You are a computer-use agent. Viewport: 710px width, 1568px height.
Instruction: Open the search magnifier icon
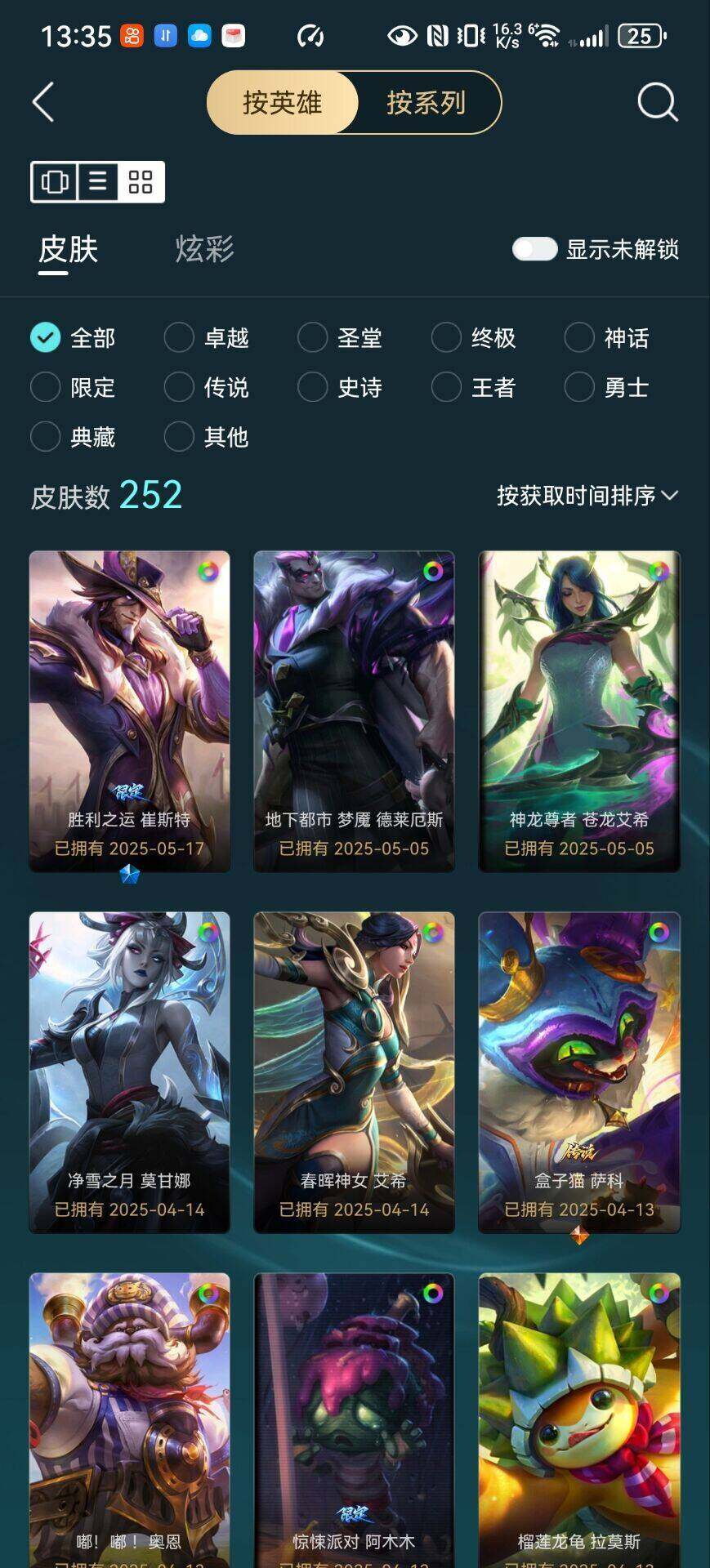pyautogui.click(x=657, y=103)
